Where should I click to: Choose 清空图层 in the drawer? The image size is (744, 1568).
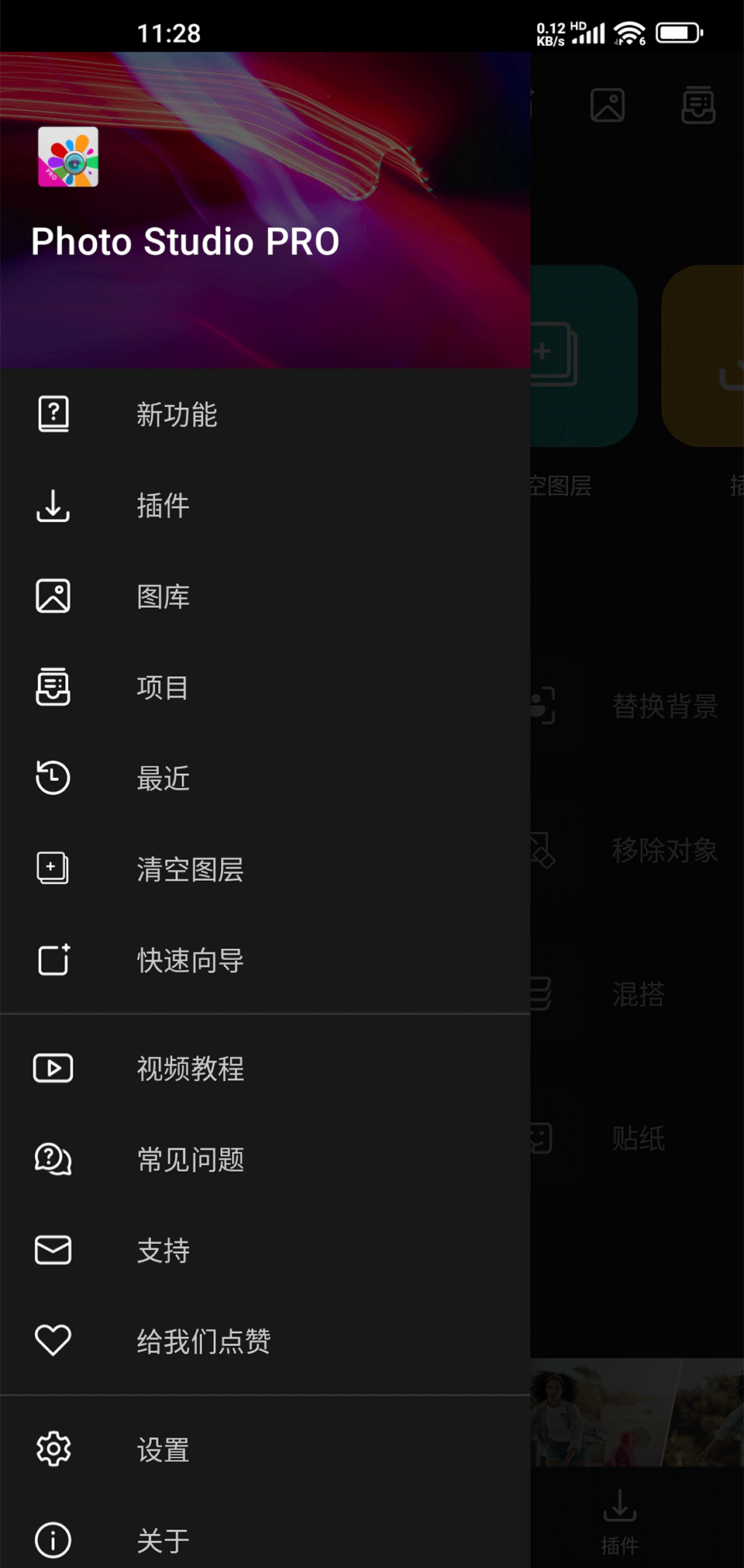point(190,869)
